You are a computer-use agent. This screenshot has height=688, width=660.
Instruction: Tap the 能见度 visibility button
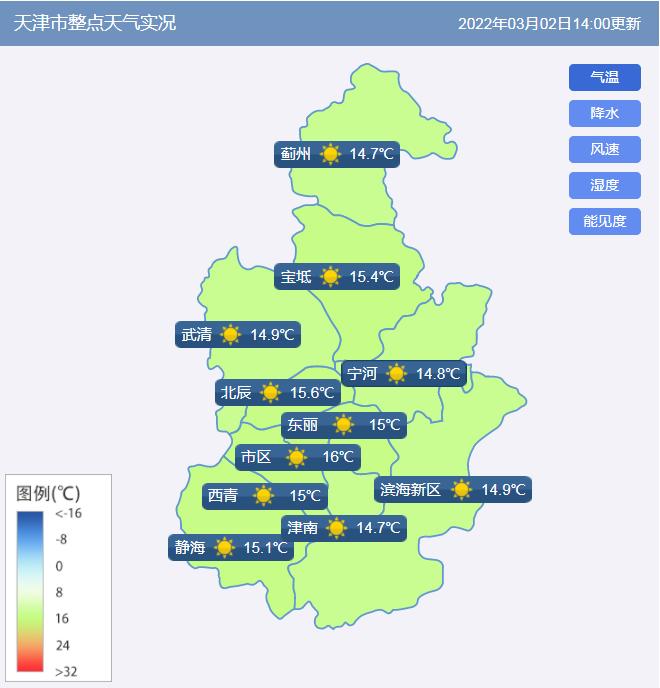(x=605, y=222)
